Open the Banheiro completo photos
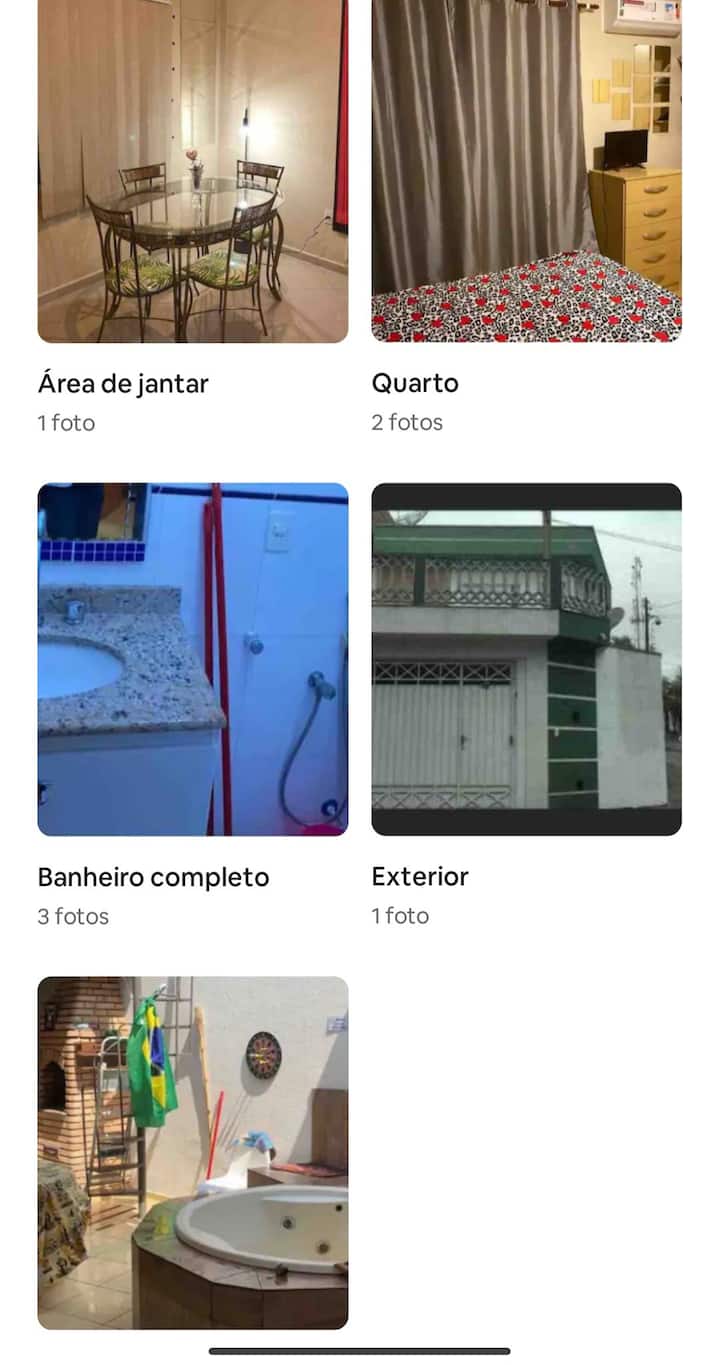Image resolution: width=720 pixels, height=1365 pixels. click(x=193, y=659)
